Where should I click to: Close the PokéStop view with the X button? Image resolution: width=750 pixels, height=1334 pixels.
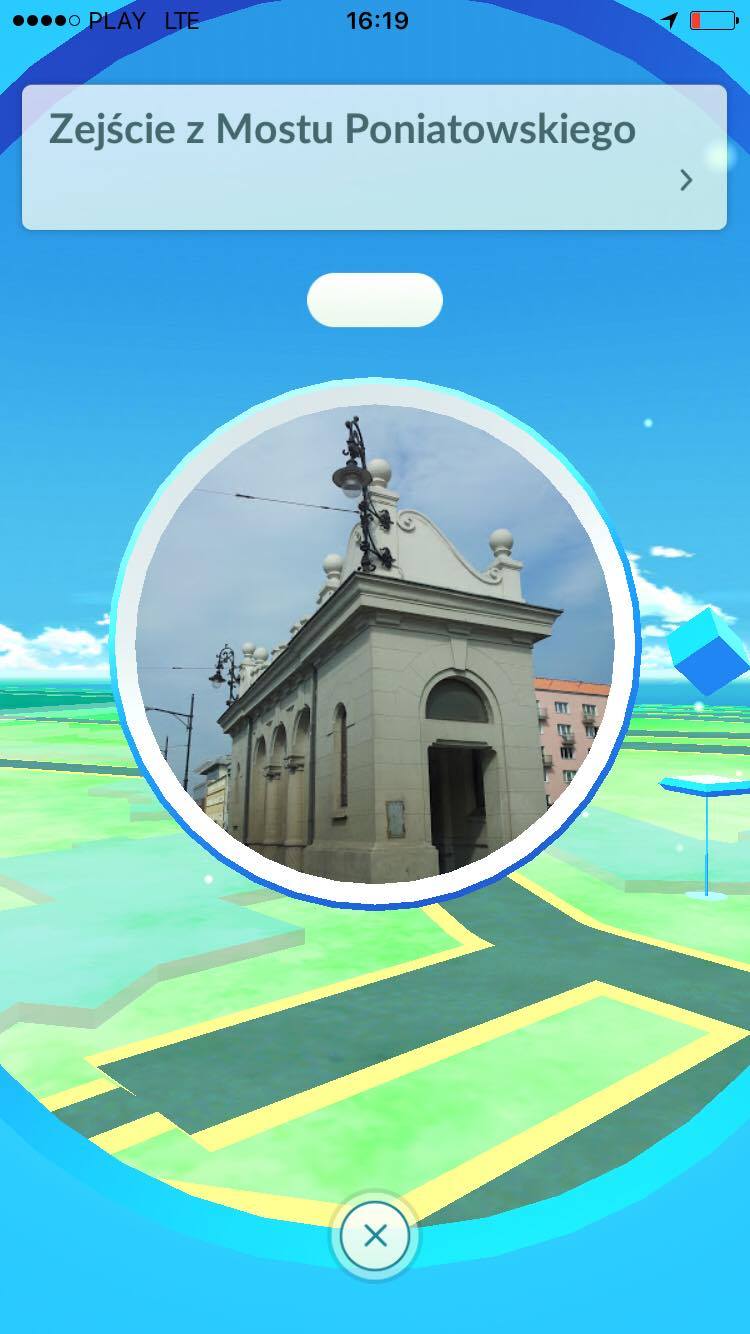(375, 1236)
